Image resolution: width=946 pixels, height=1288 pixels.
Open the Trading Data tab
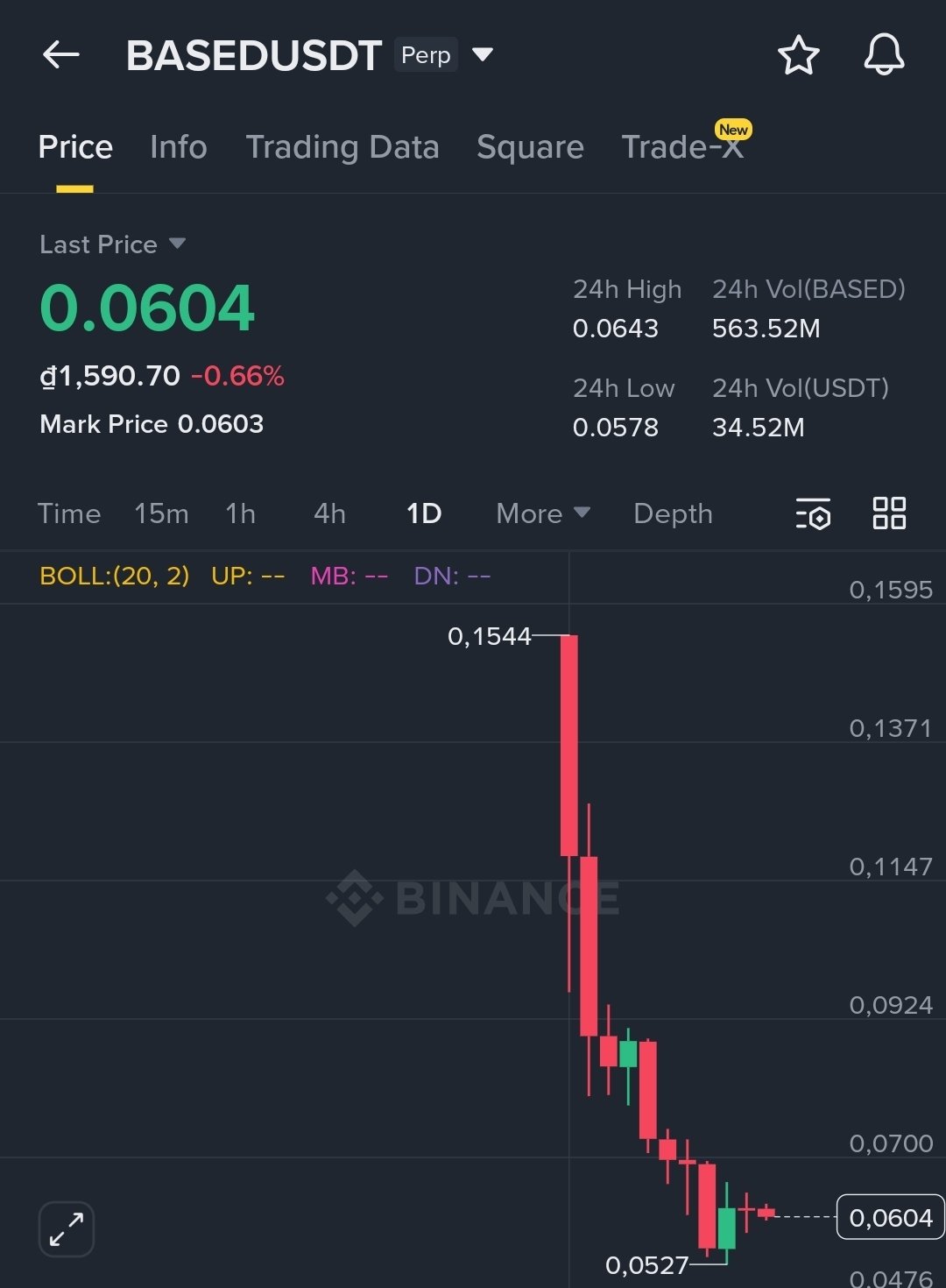342,147
